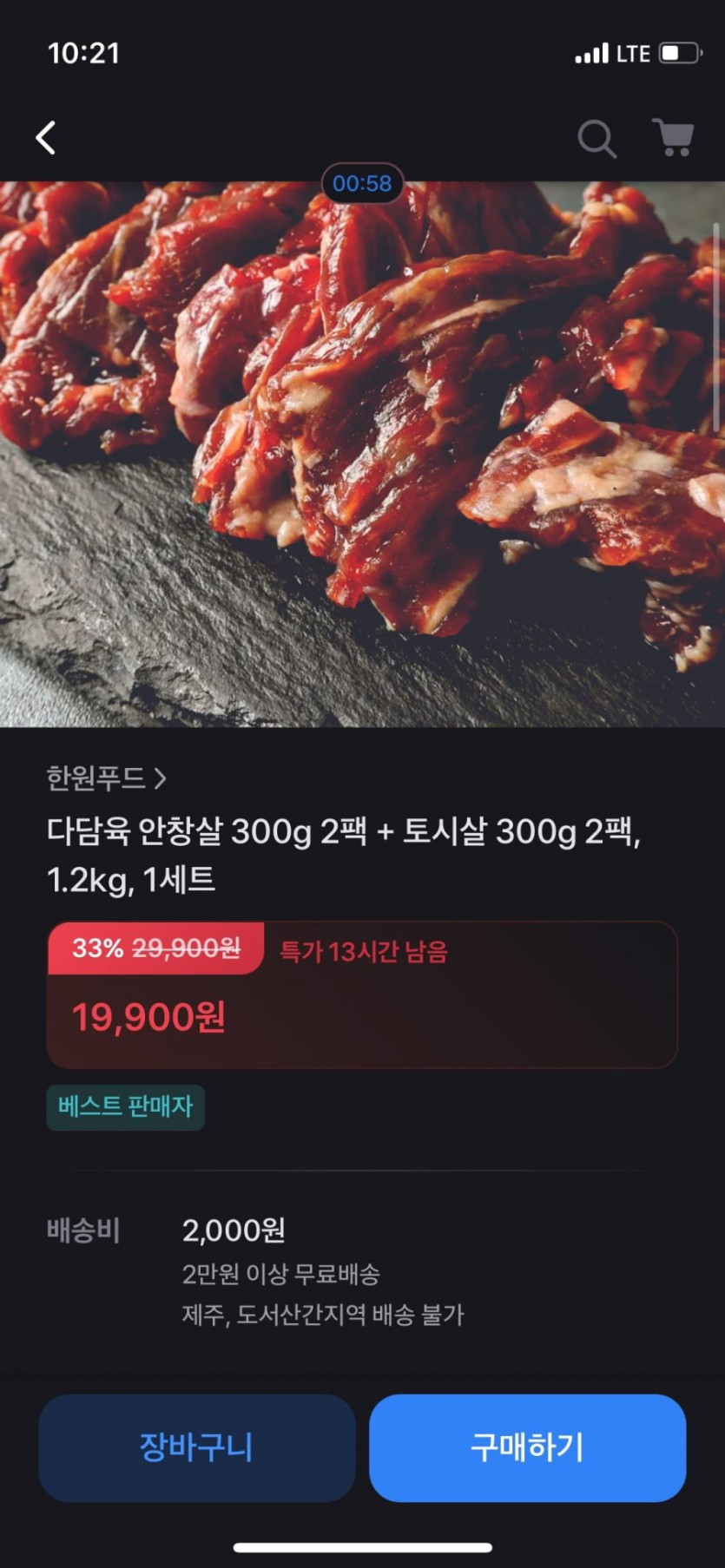Tap 구매하기 to buy now
This screenshot has height=1568, width=725.
pos(527,1447)
